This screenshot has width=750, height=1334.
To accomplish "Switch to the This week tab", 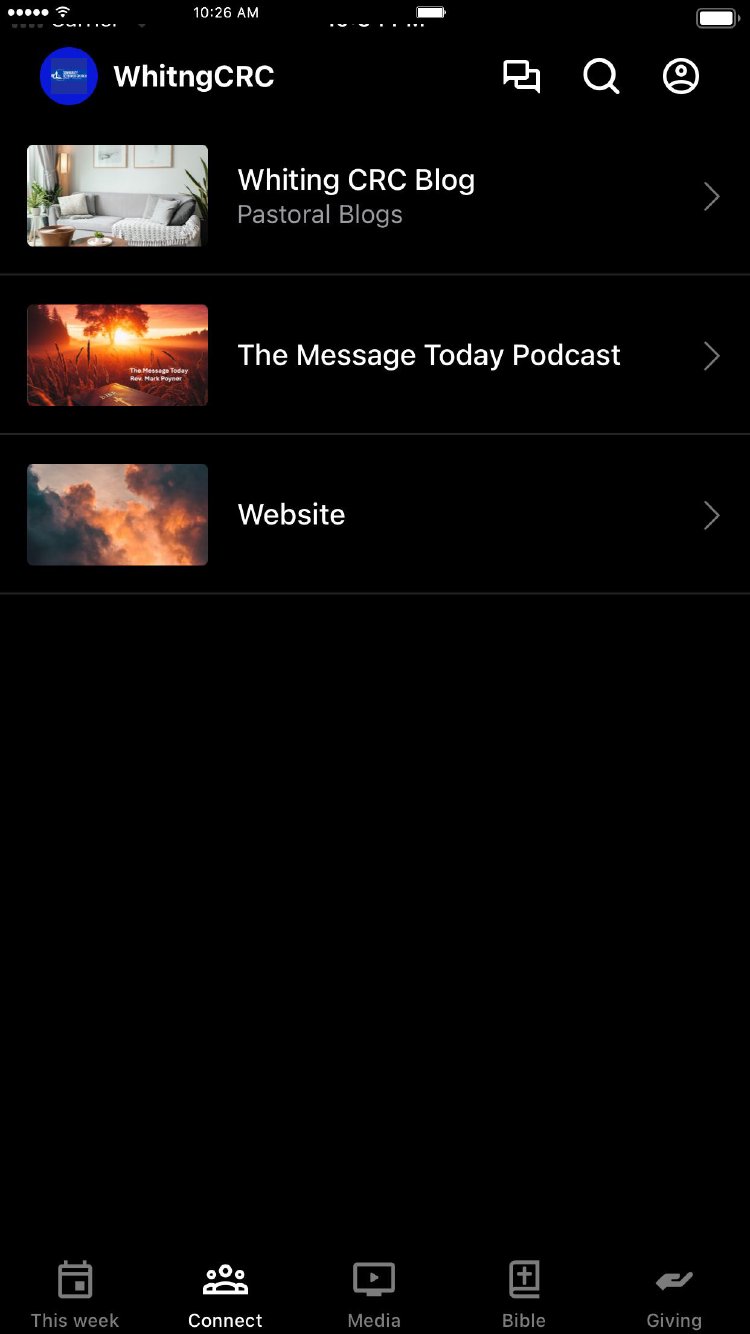I will (75, 1294).
